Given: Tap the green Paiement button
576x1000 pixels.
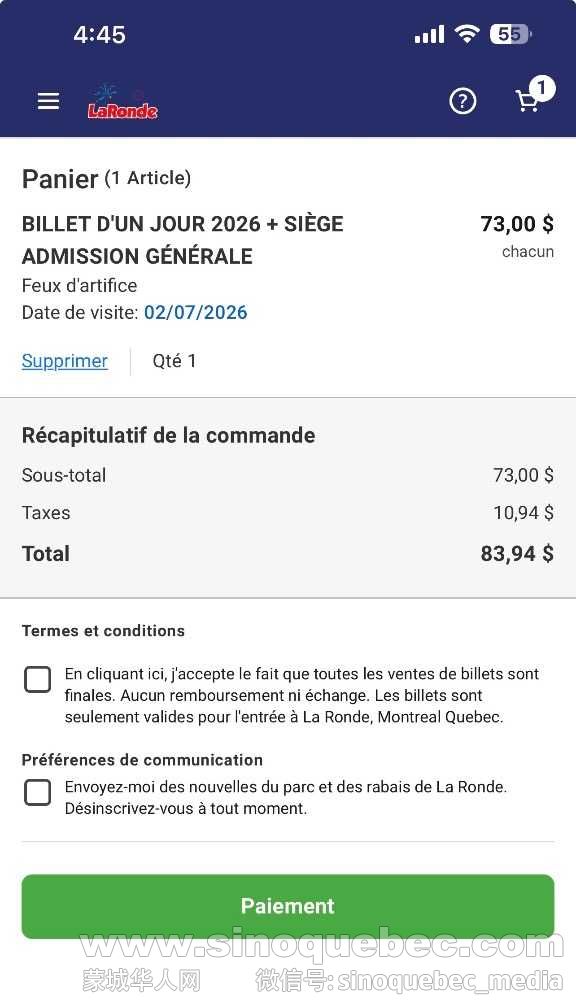Looking at the screenshot, I should (288, 906).
